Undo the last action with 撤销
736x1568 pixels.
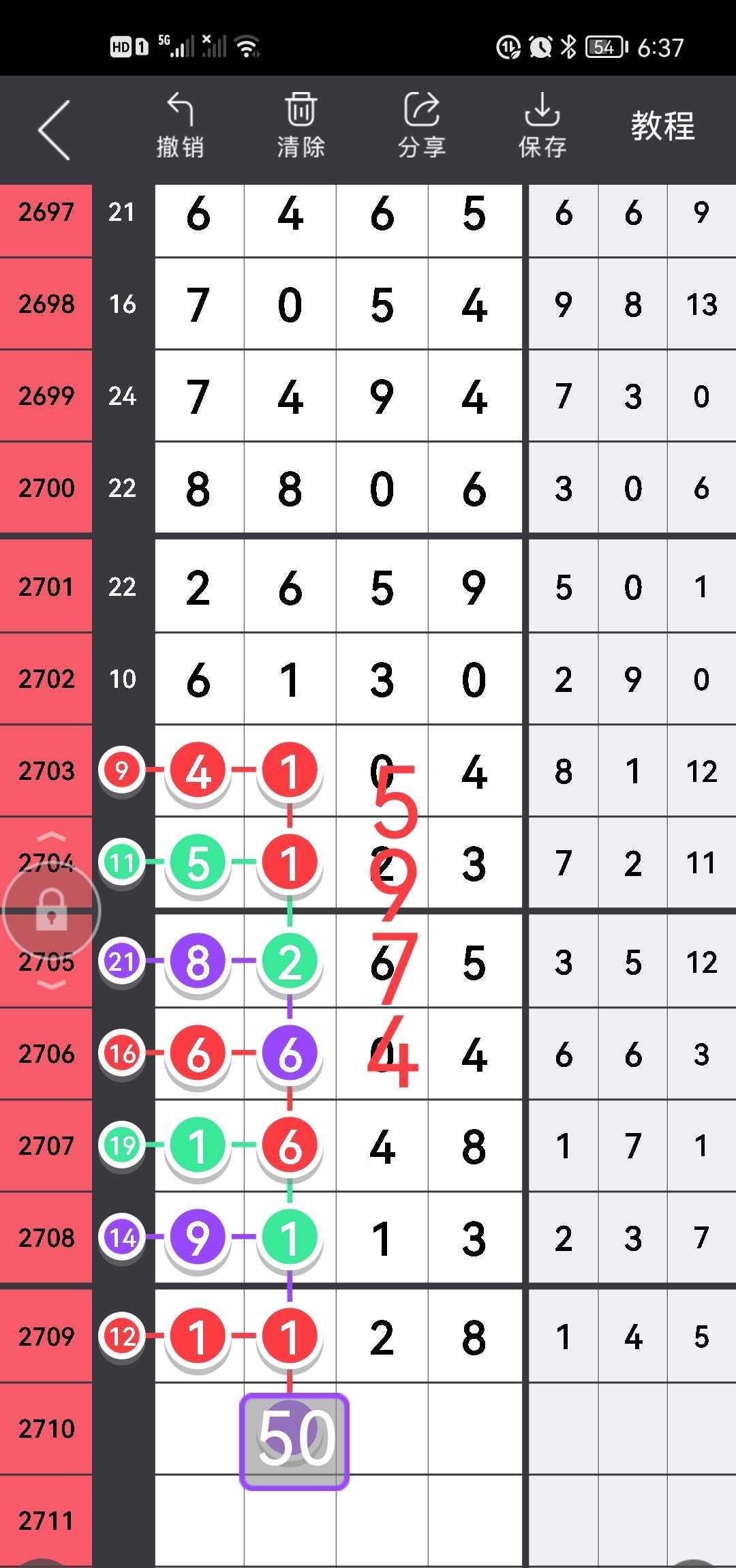click(x=180, y=127)
